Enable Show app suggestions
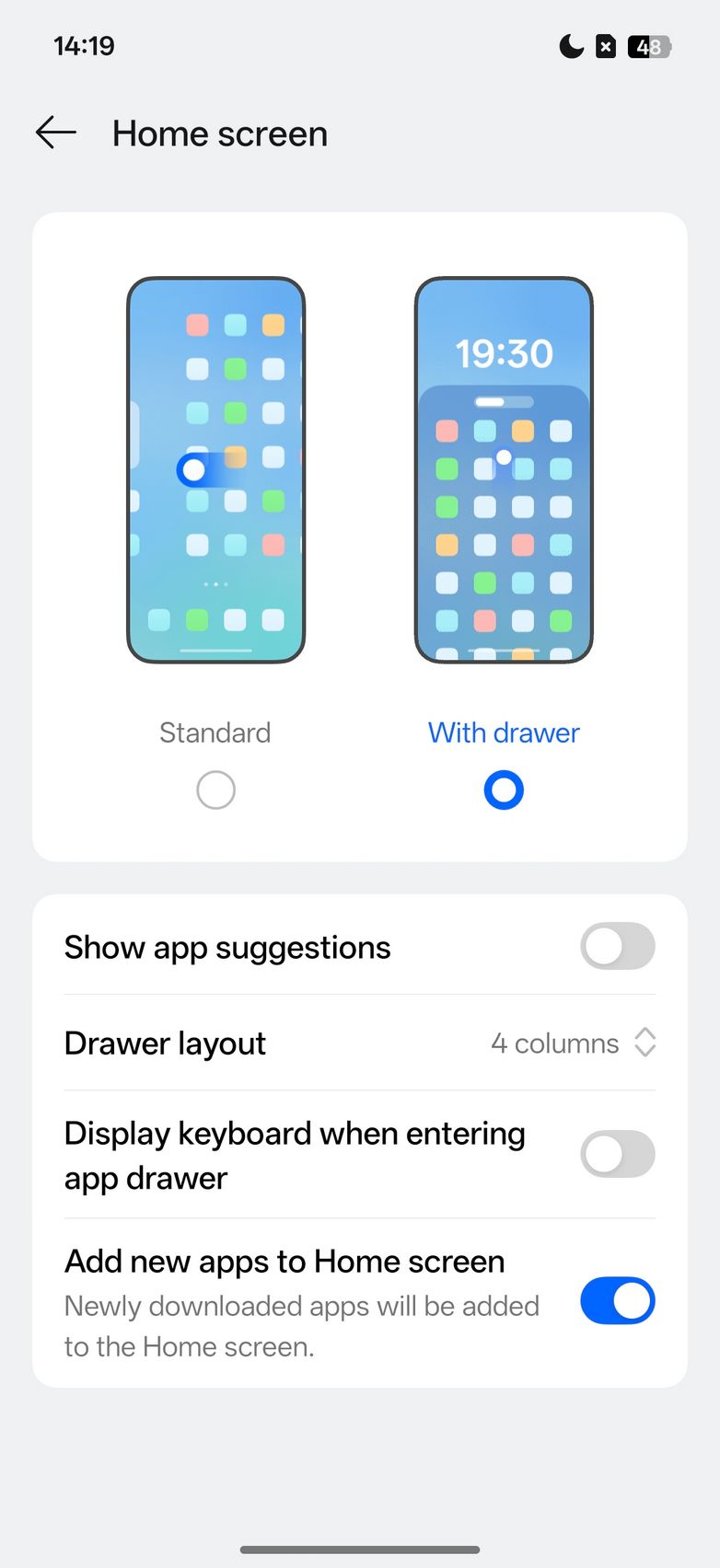The image size is (720, 1568). [617, 947]
